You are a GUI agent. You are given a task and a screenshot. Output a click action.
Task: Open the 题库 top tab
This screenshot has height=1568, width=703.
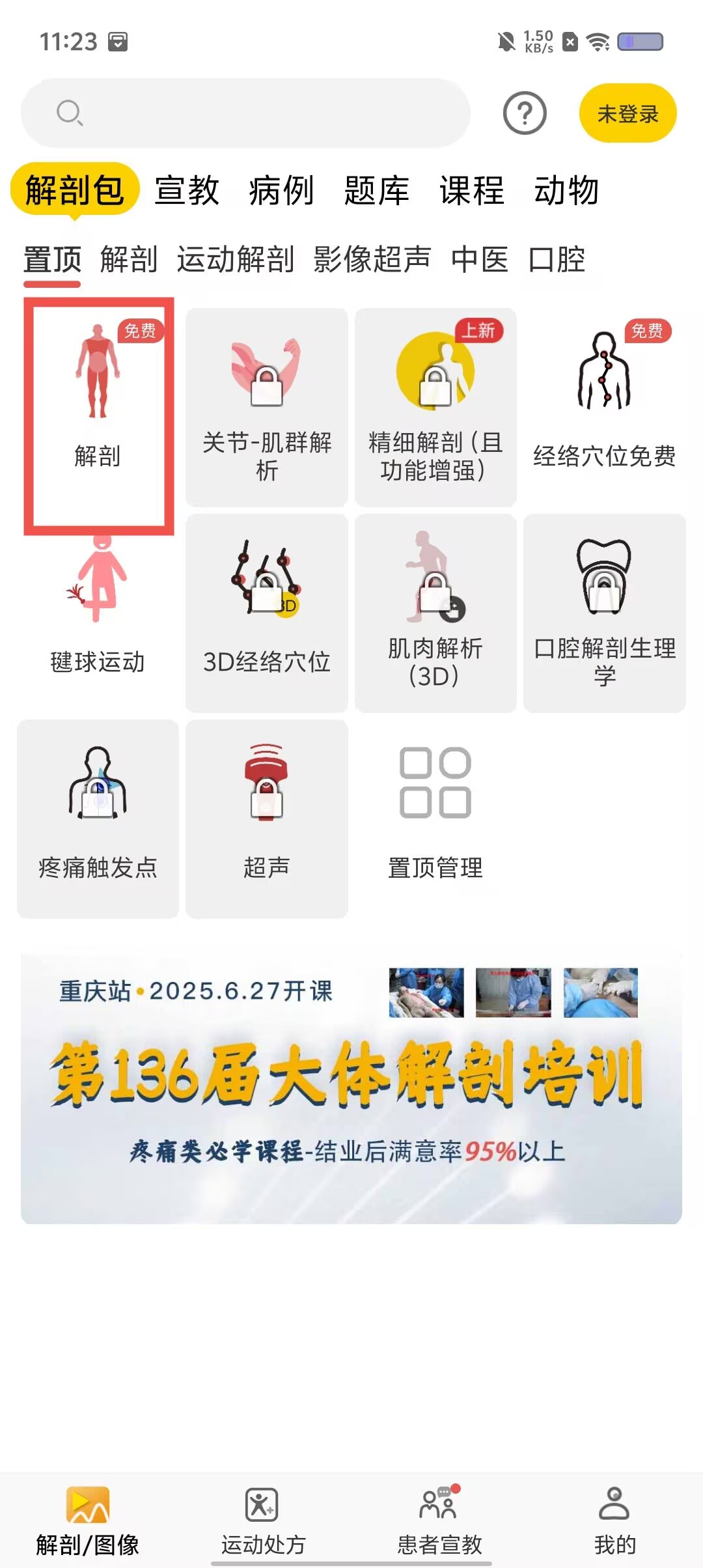point(376,191)
